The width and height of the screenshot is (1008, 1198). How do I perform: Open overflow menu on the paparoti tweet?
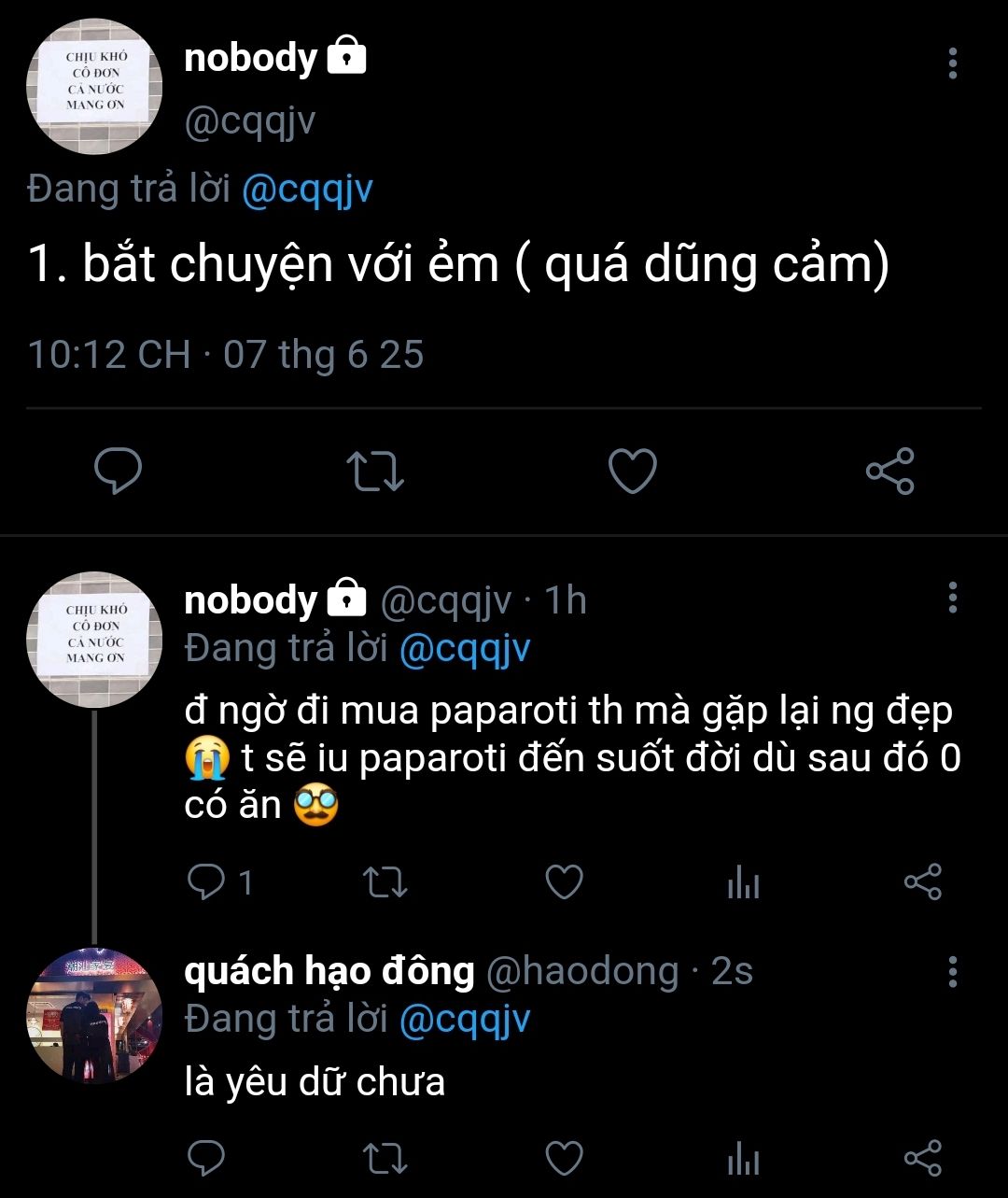coord(952,598)
